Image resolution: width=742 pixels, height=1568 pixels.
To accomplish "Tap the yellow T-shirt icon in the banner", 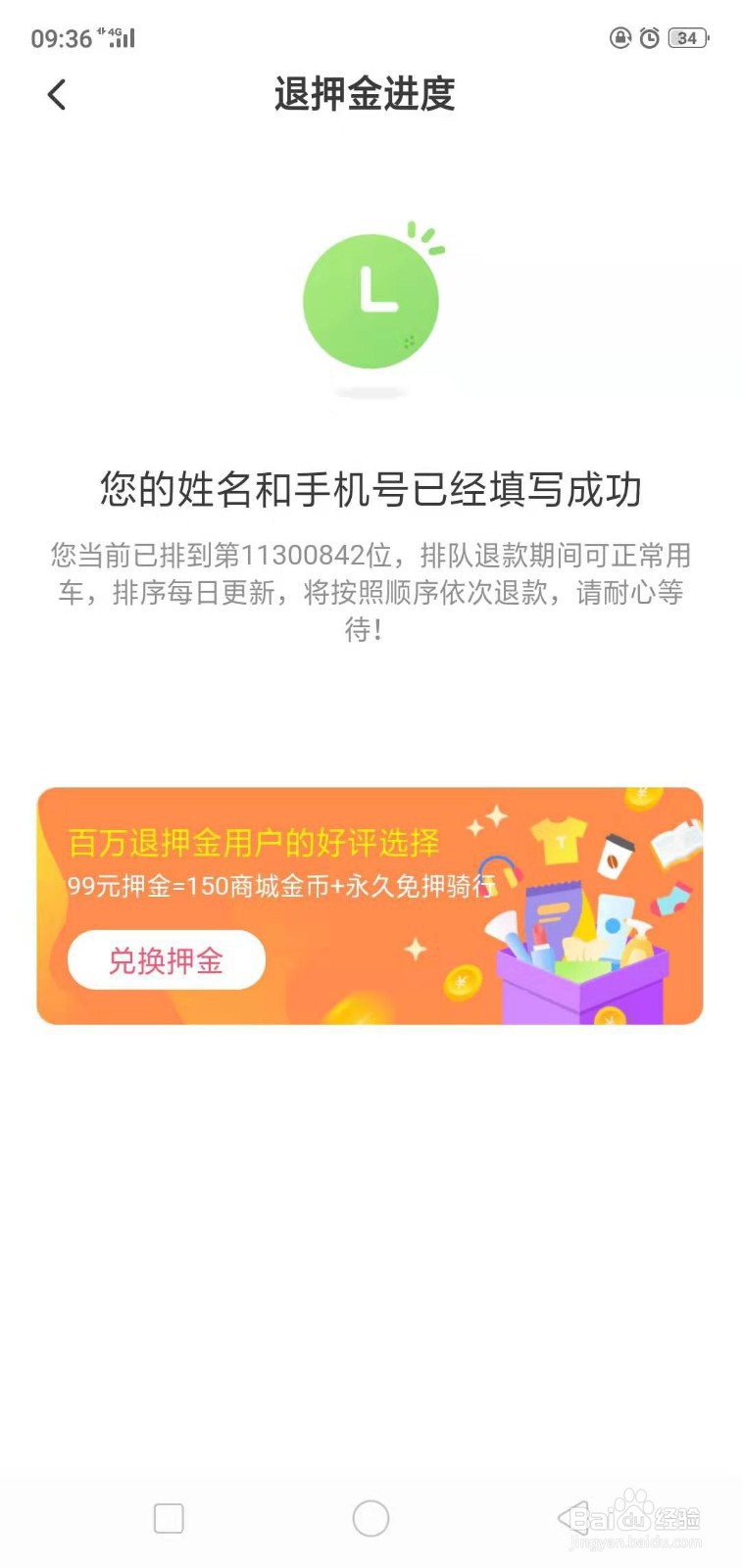I will click(x=559, y=843).
